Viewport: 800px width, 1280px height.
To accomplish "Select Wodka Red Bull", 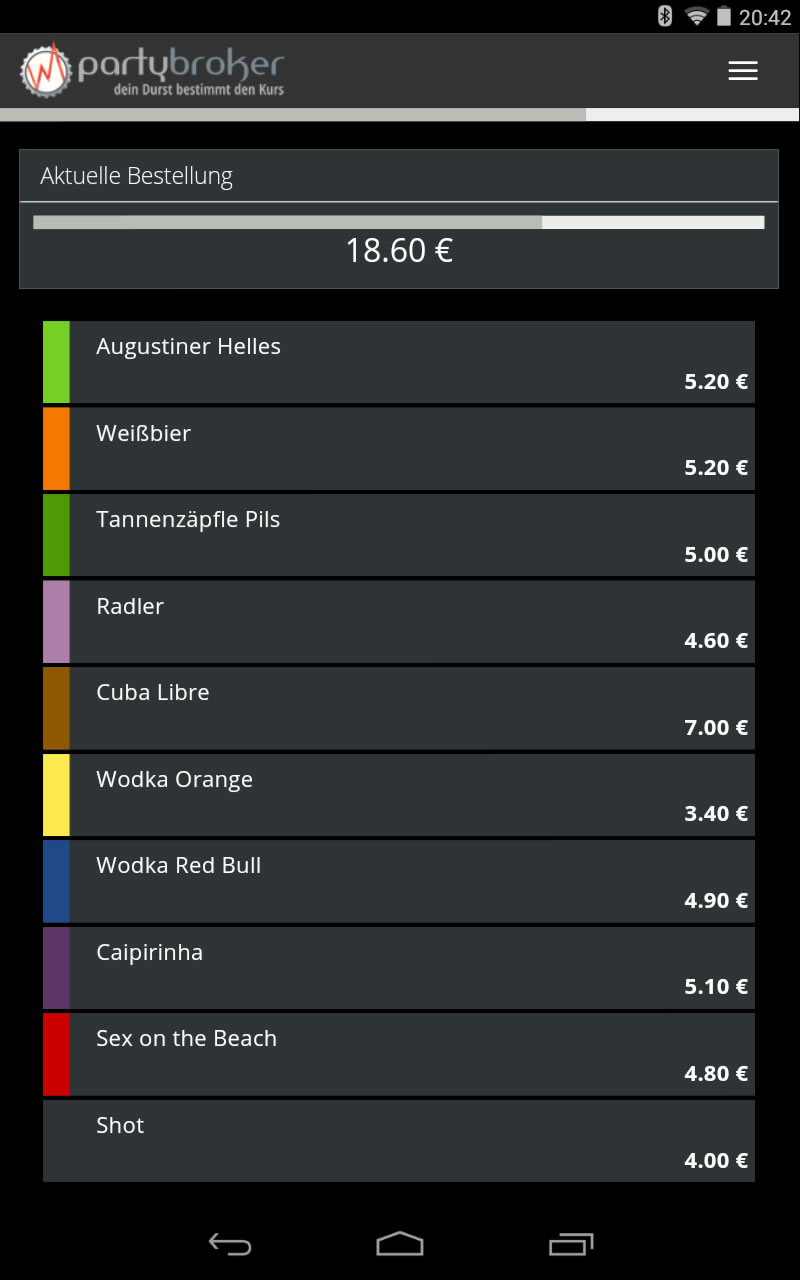I will pyautogui.click(x=398, y=881).
